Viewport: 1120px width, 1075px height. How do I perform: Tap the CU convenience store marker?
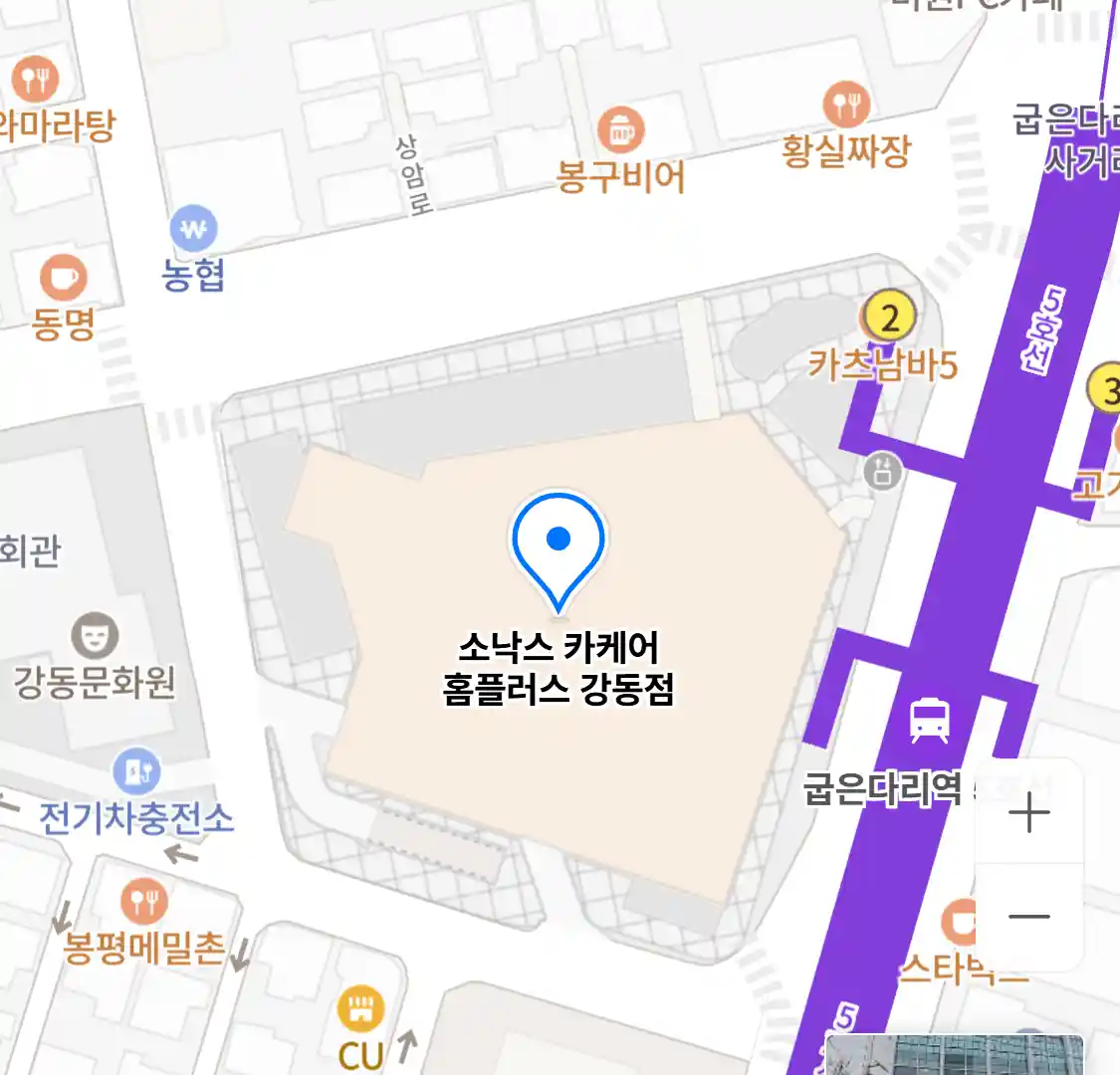coord(360,1009)
